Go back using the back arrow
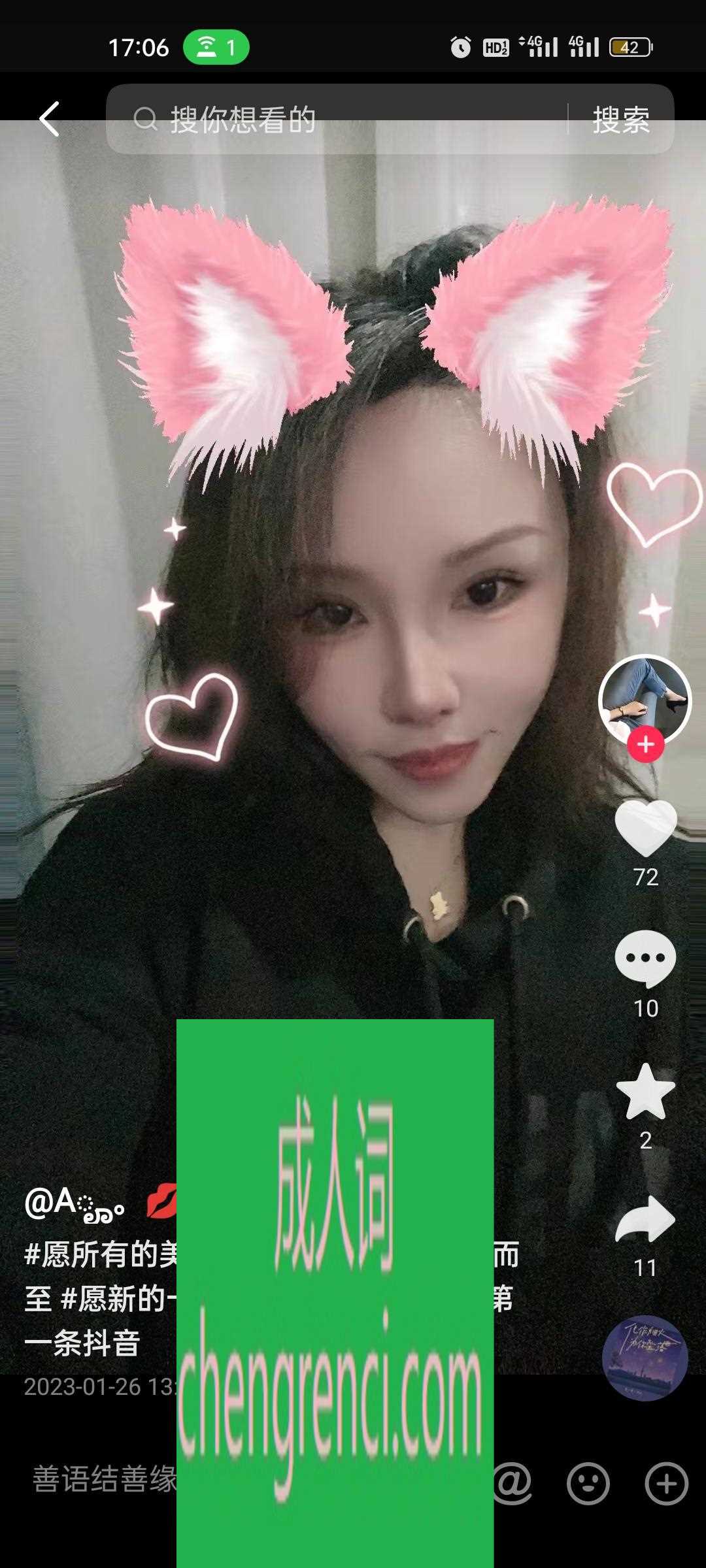706x1568 pixels. pyautogui.click(x=50, y=119)
